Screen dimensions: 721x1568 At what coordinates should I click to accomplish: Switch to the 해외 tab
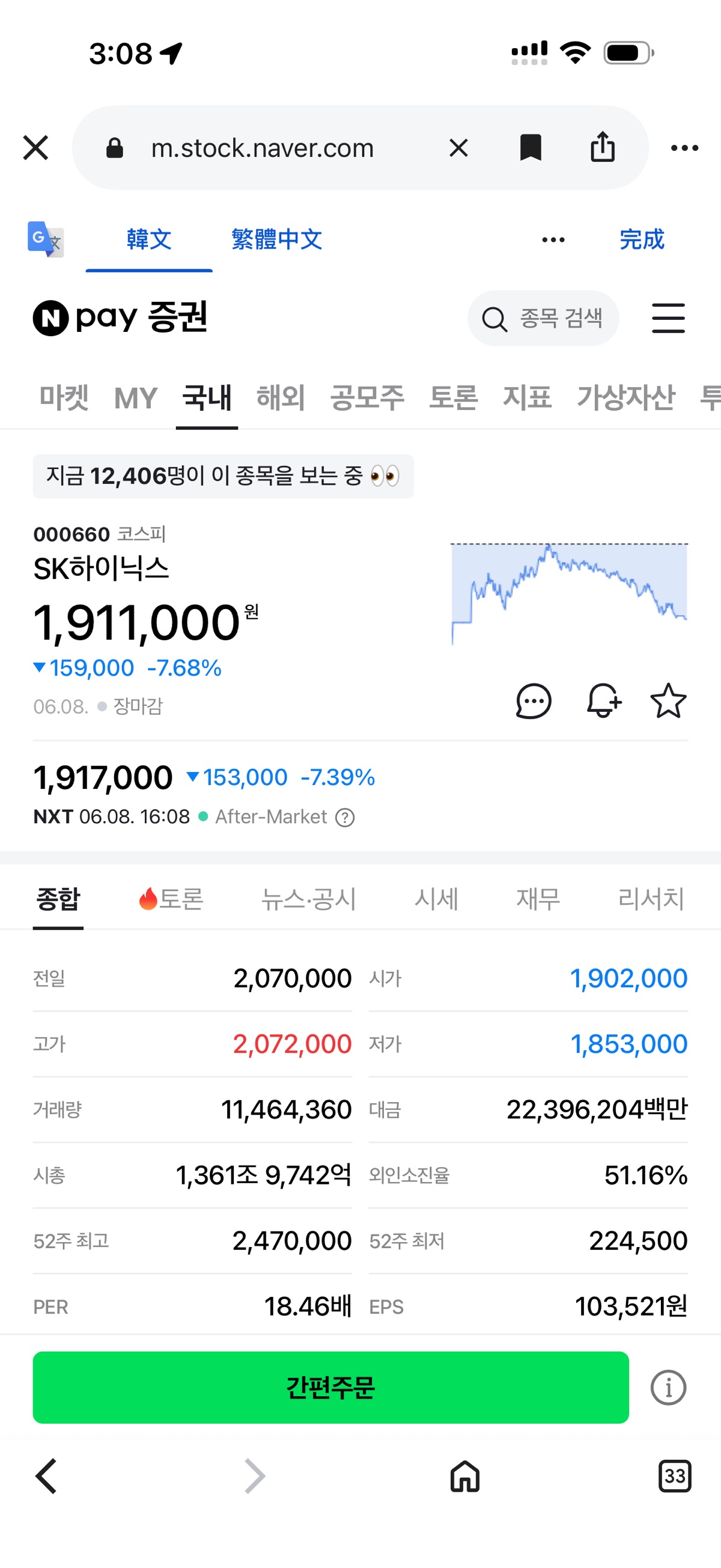(x=281, y=398)
